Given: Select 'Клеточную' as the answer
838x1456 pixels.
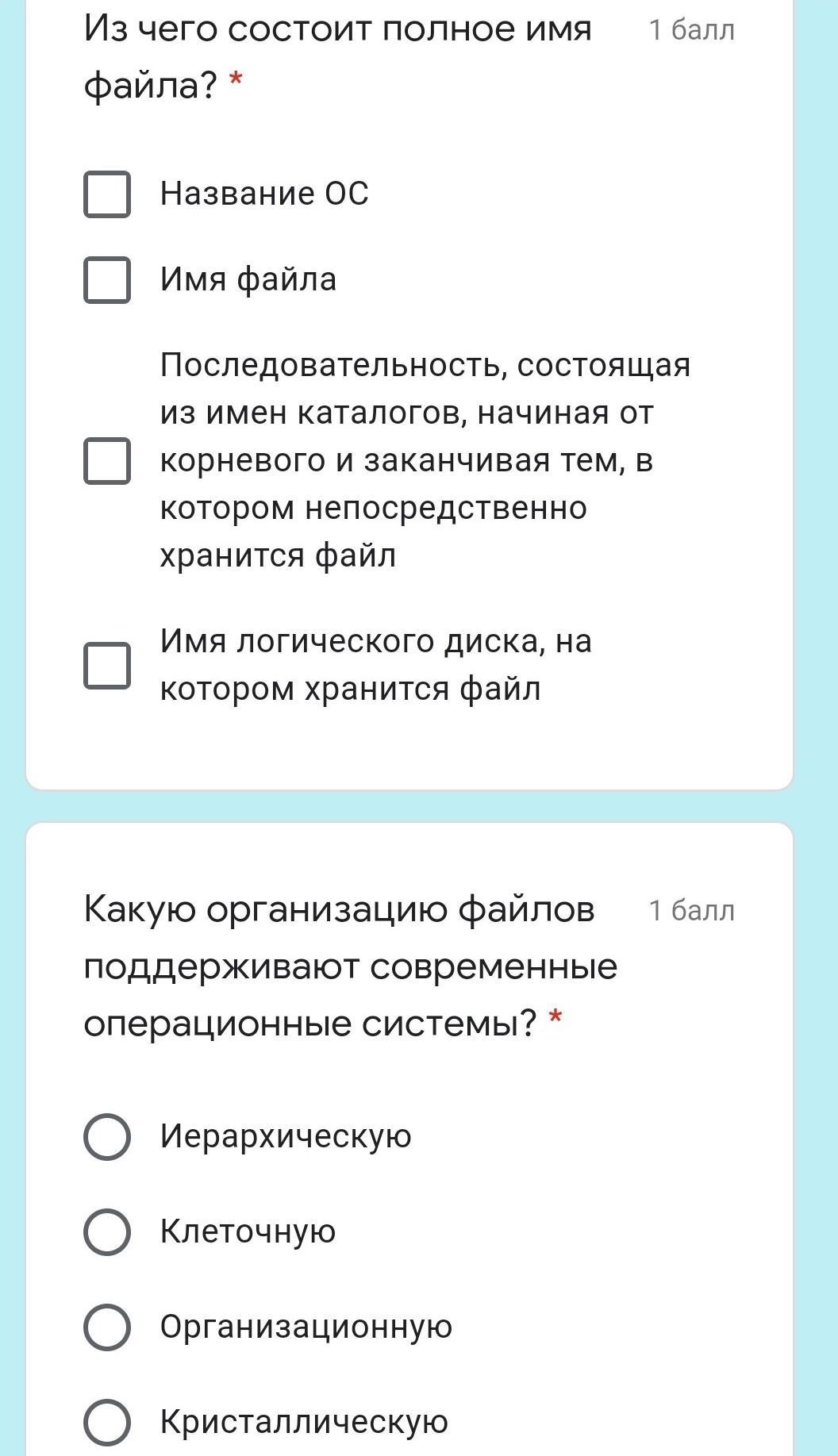Looking at the screenshot, I should point(107,1231).
